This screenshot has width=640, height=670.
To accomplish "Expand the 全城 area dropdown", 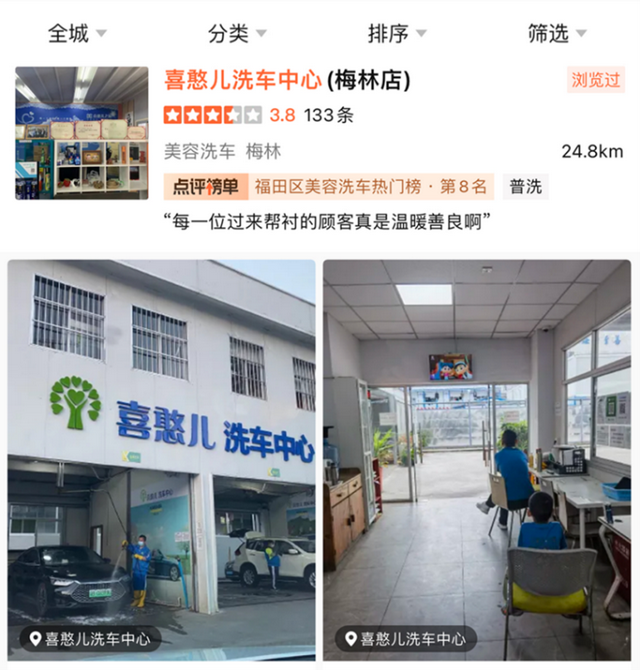I will pyautogui.click(x=79, y=34).
